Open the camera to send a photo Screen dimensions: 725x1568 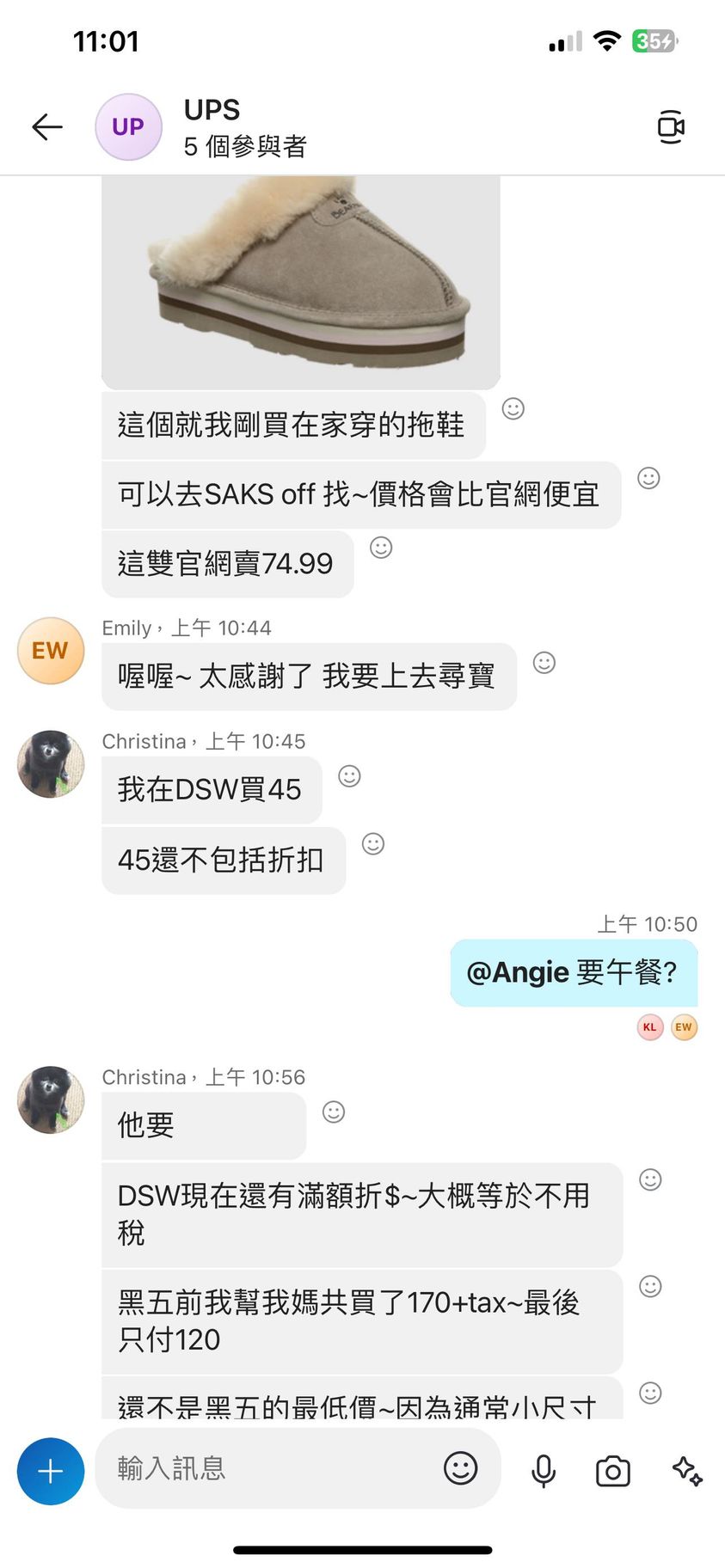[x=612, y=1471]
